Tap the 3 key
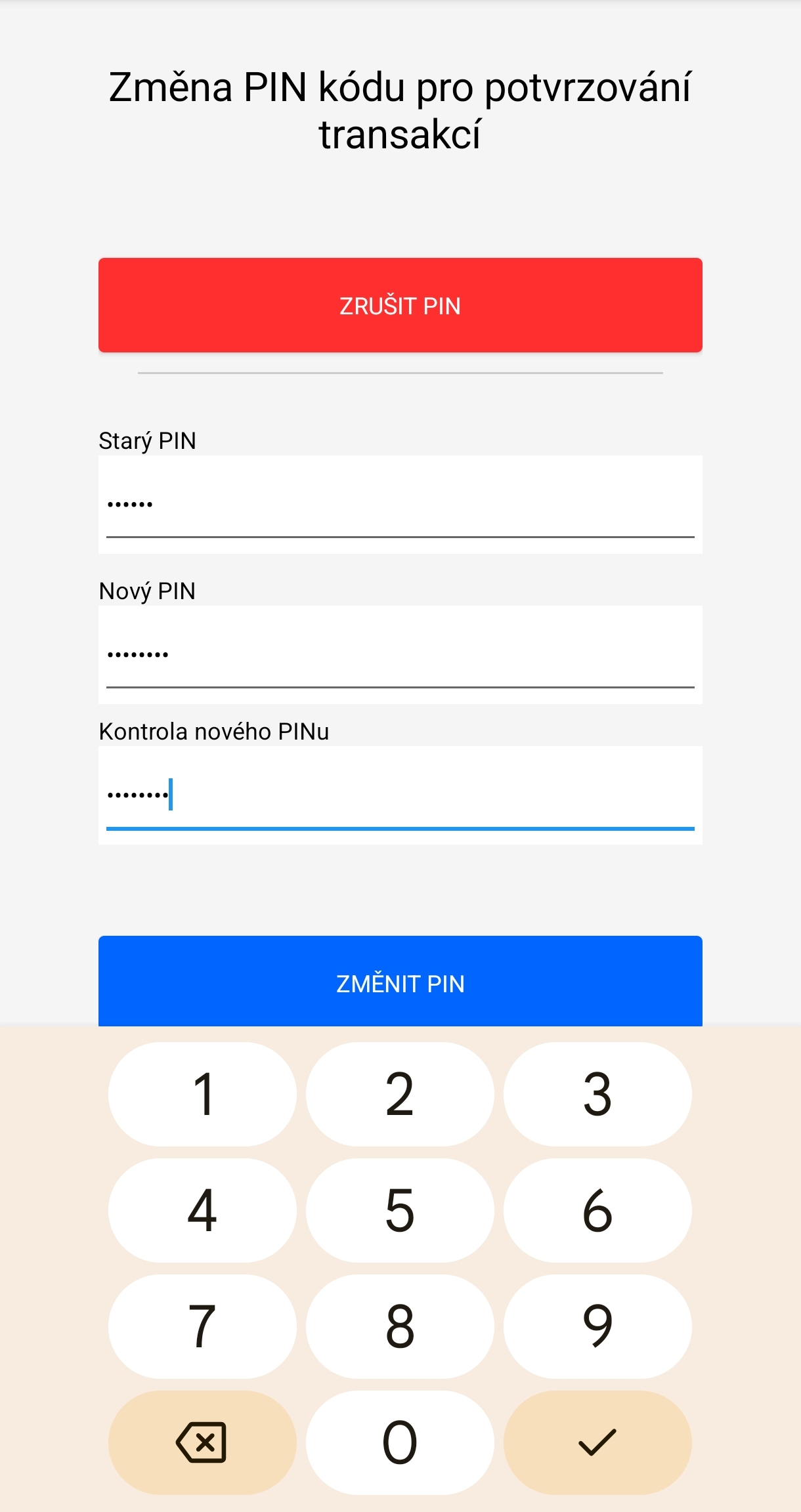The width and height of the screenshot is (801, 1512). (x=597, y=1094)
